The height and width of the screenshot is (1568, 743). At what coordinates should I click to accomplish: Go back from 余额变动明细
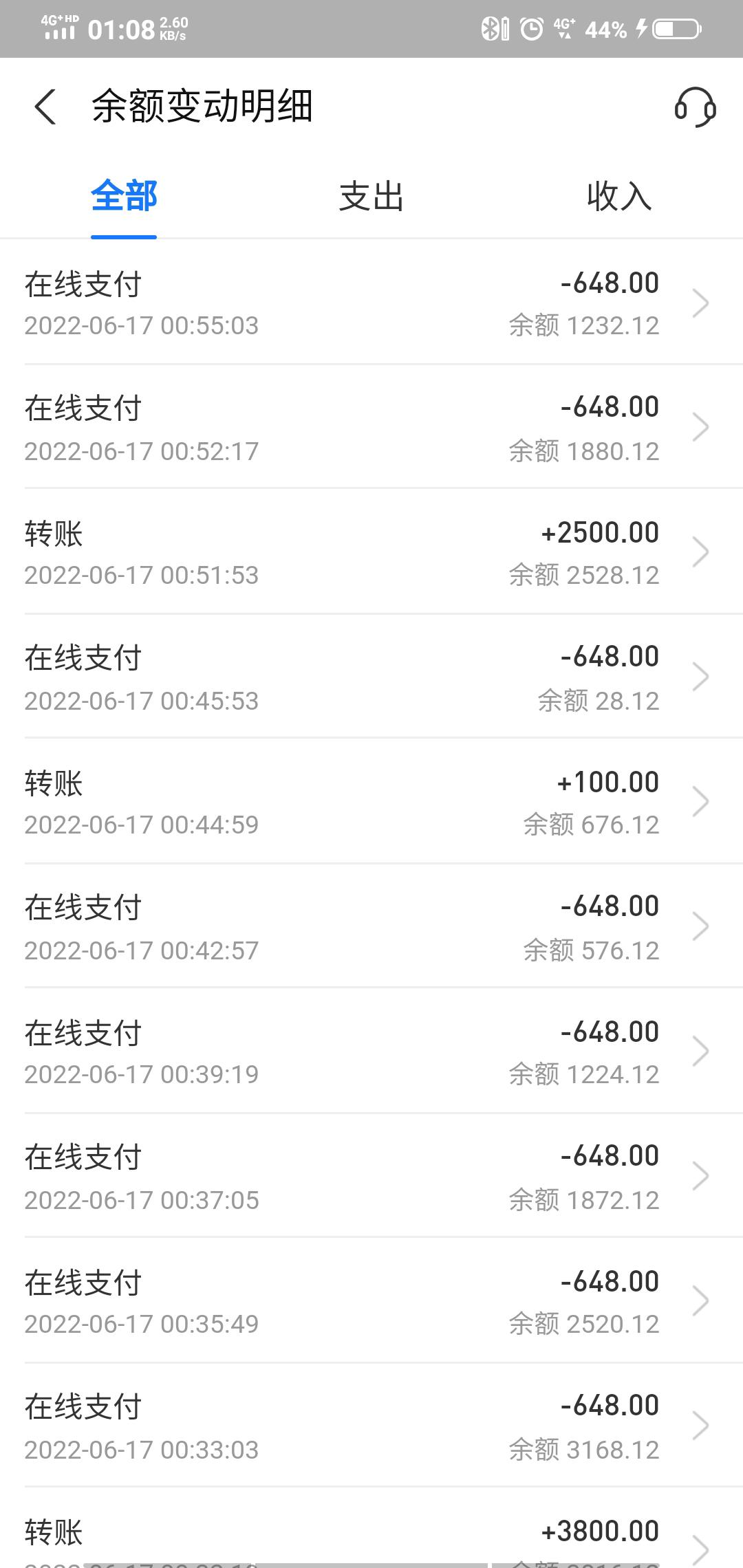coord(45,107)
